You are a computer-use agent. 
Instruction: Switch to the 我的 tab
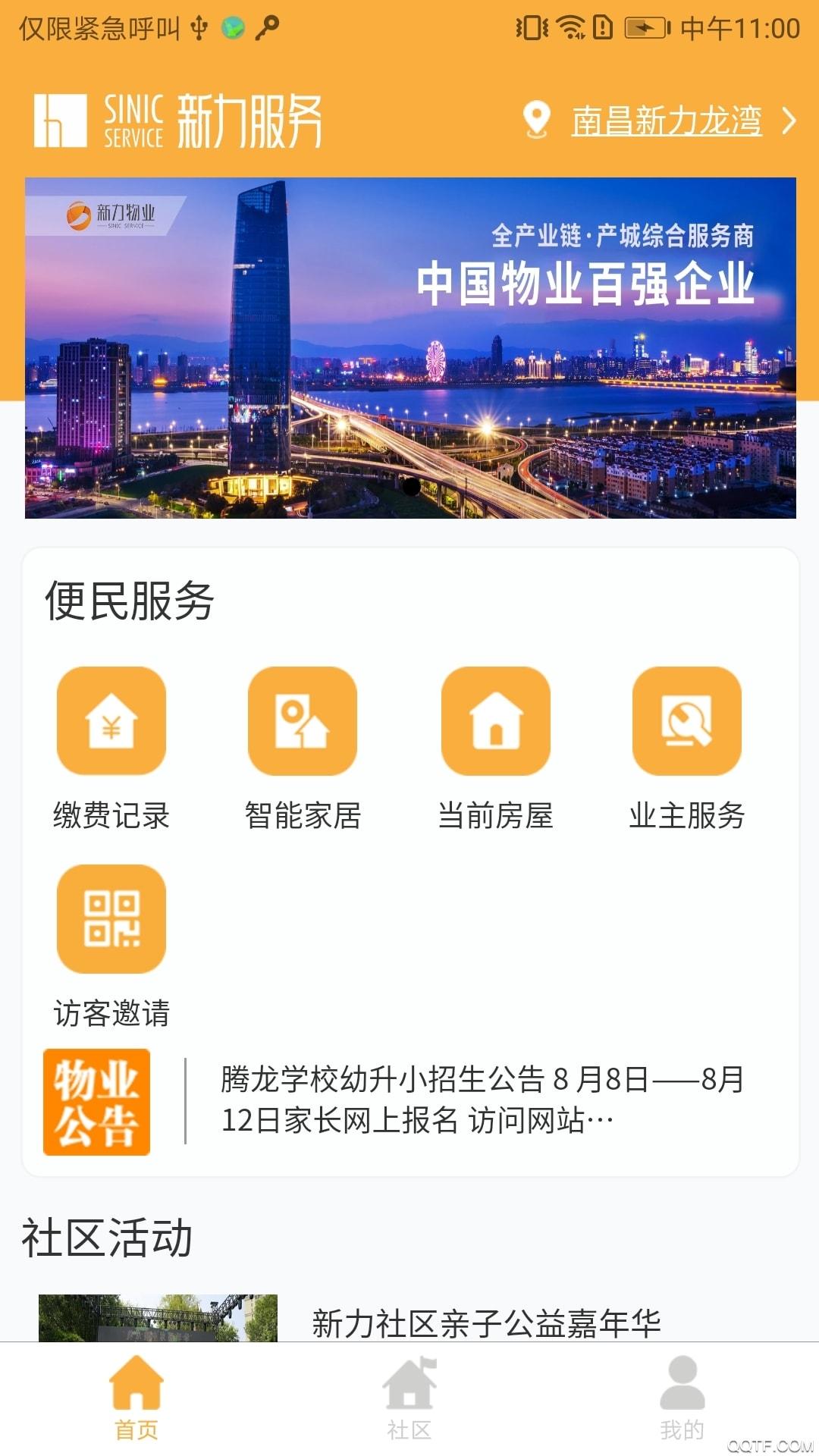pos(682,1398)
